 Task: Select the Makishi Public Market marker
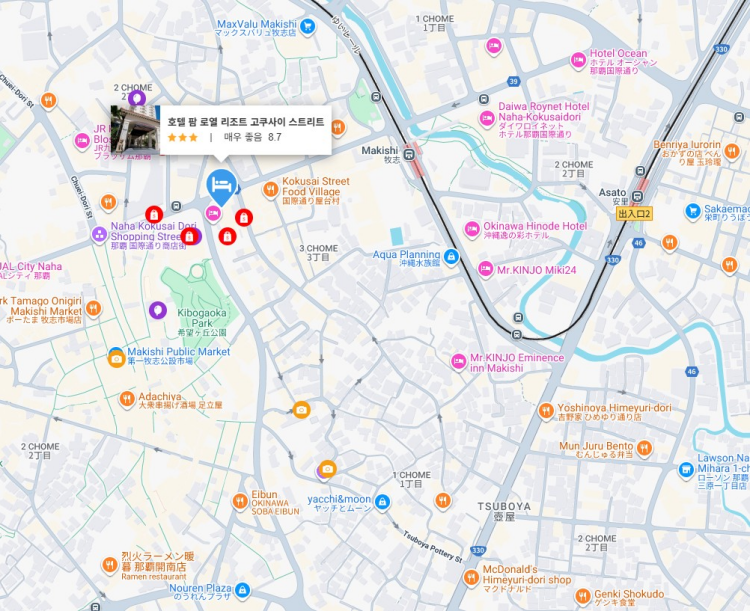click(116, 356)
